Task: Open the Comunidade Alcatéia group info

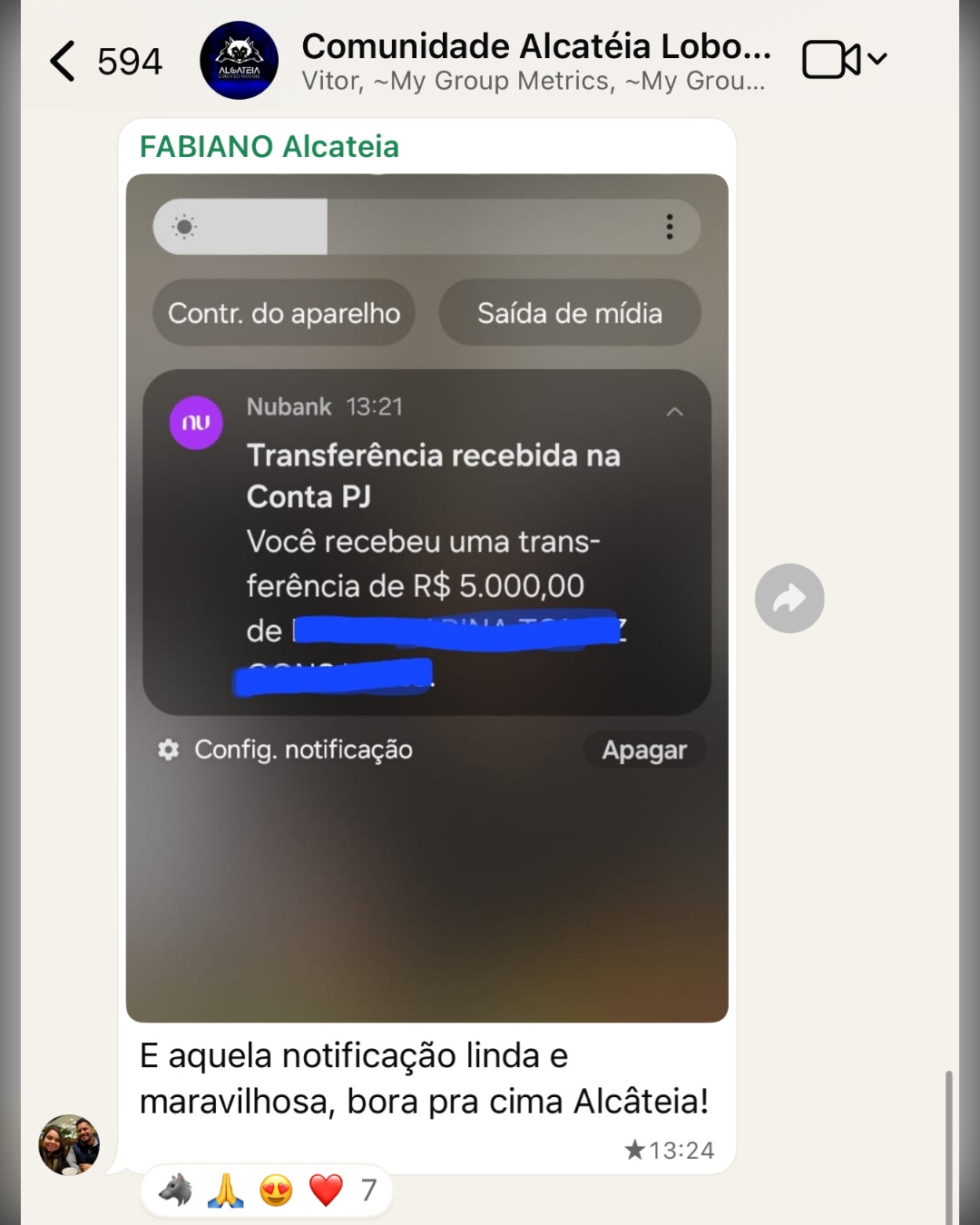Action: pos(535,60)
